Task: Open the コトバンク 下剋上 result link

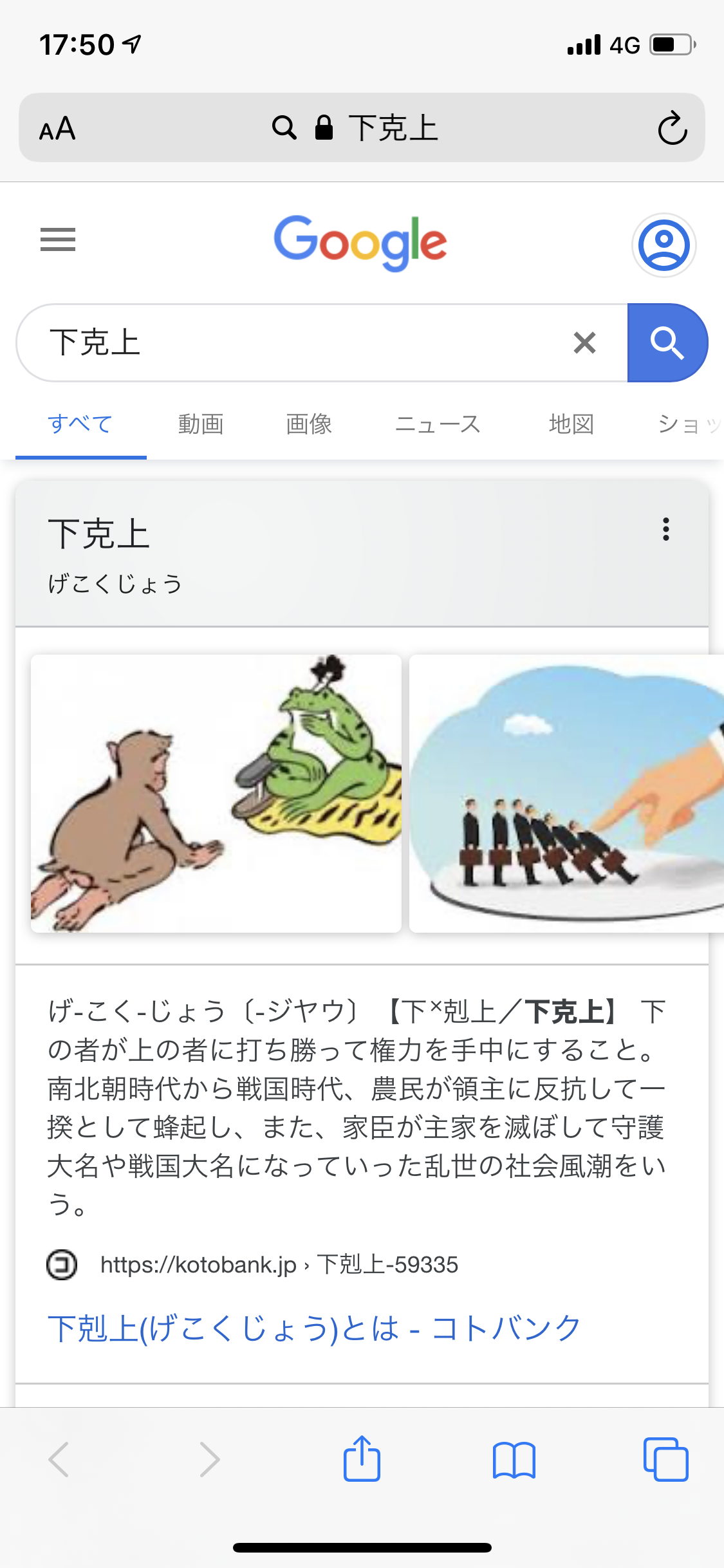Action: pyautogui.click(x=314, y=1329)
